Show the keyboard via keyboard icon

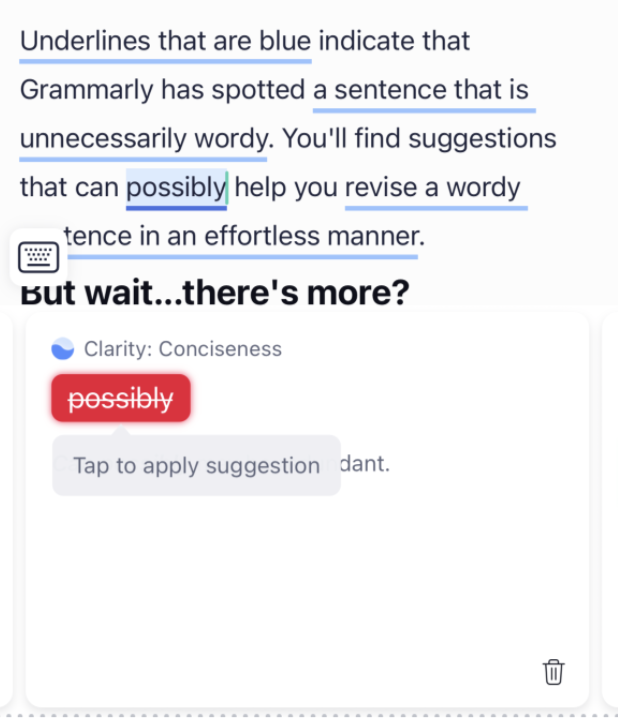(x=40, y=259)
